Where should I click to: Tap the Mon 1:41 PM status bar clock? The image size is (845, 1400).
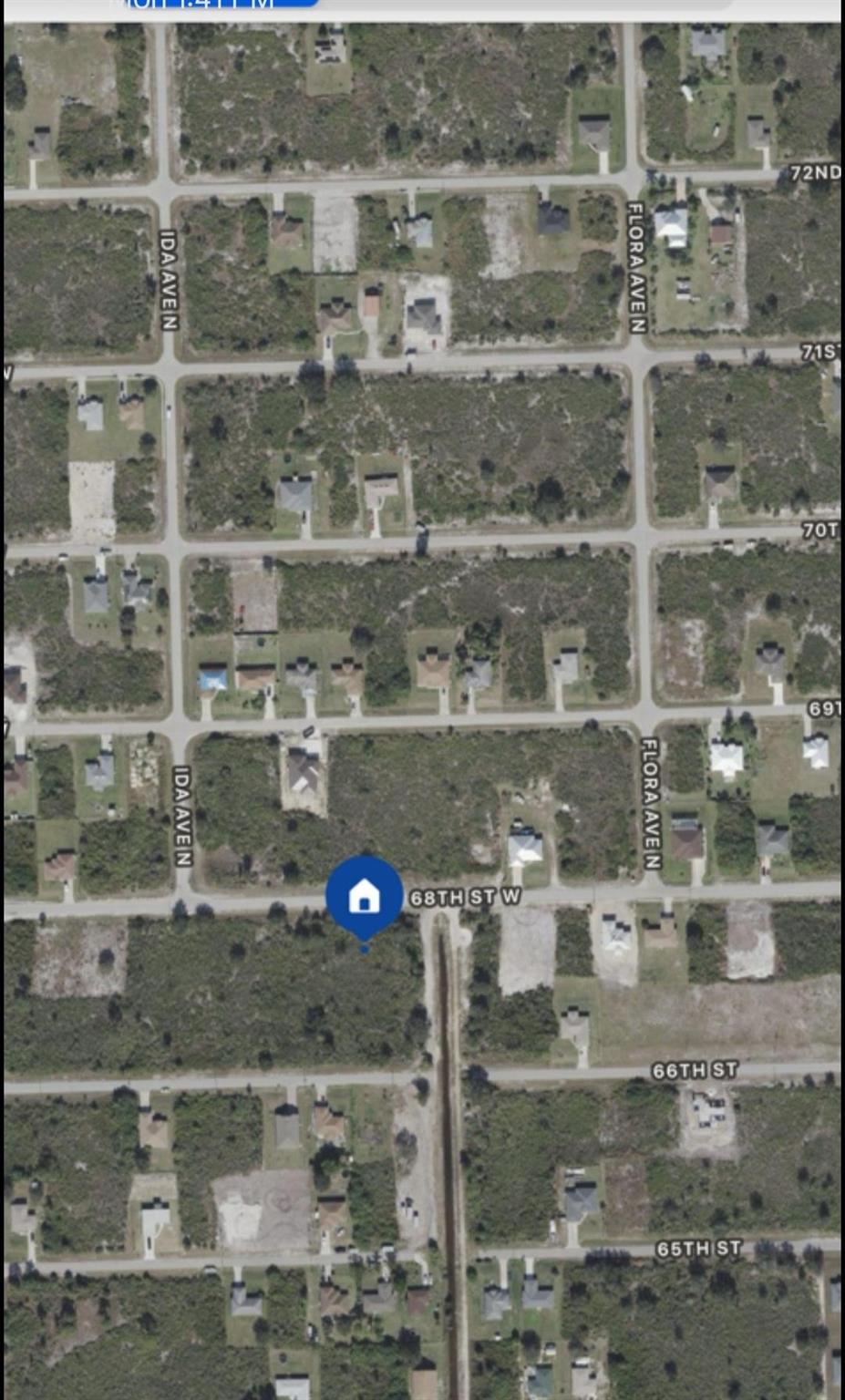pyautogui.click(x=196, y=5)
